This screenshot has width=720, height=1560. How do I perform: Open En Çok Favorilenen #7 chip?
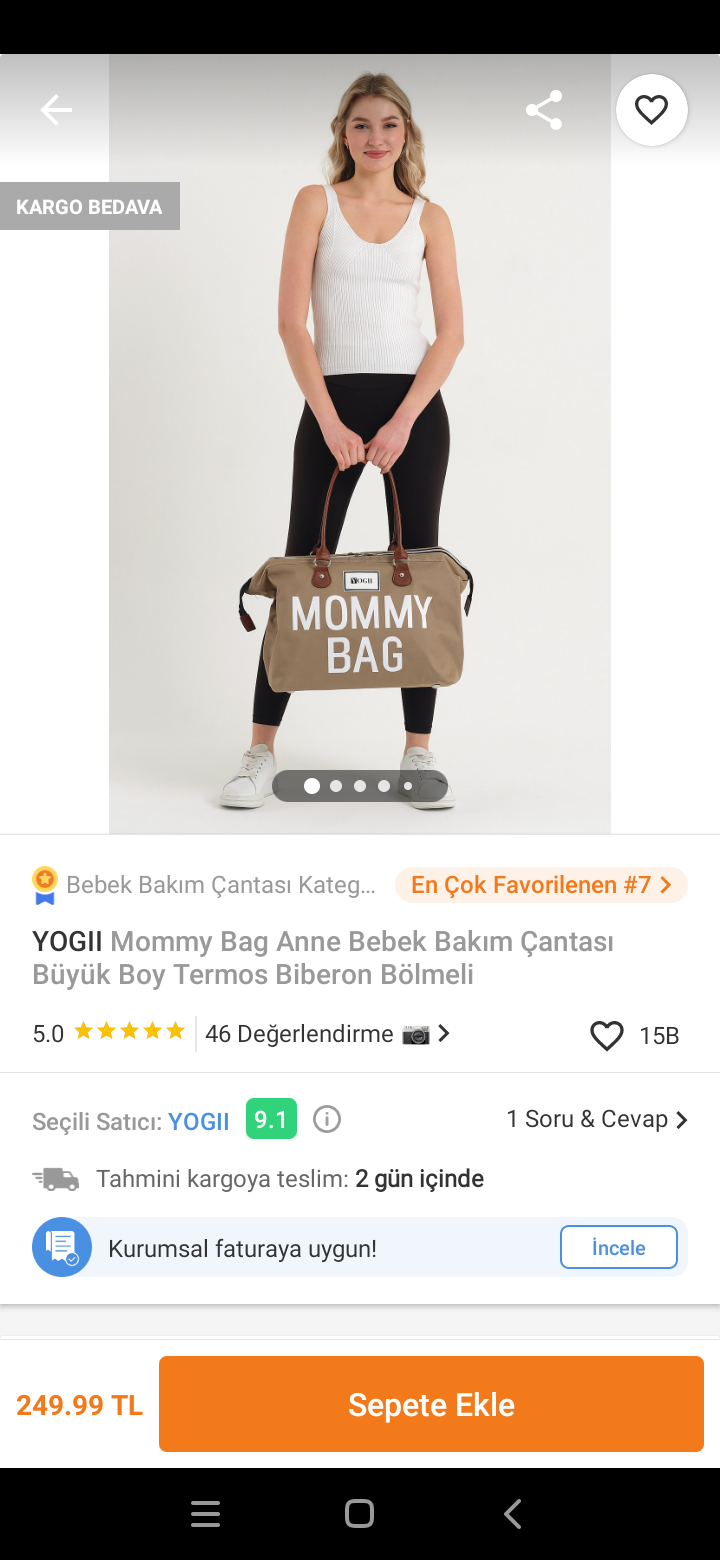coord(541,885)
